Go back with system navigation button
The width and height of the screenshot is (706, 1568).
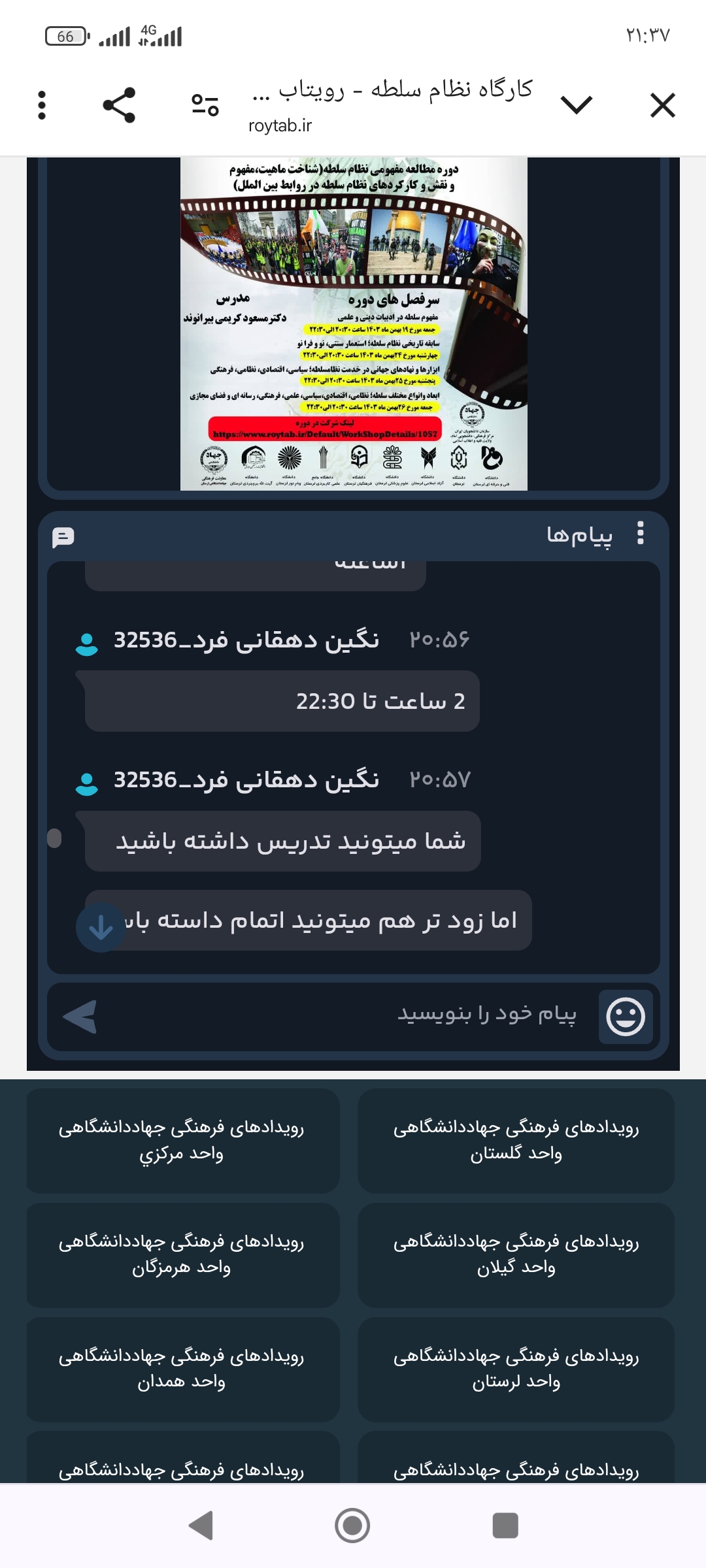point(201,1526)
